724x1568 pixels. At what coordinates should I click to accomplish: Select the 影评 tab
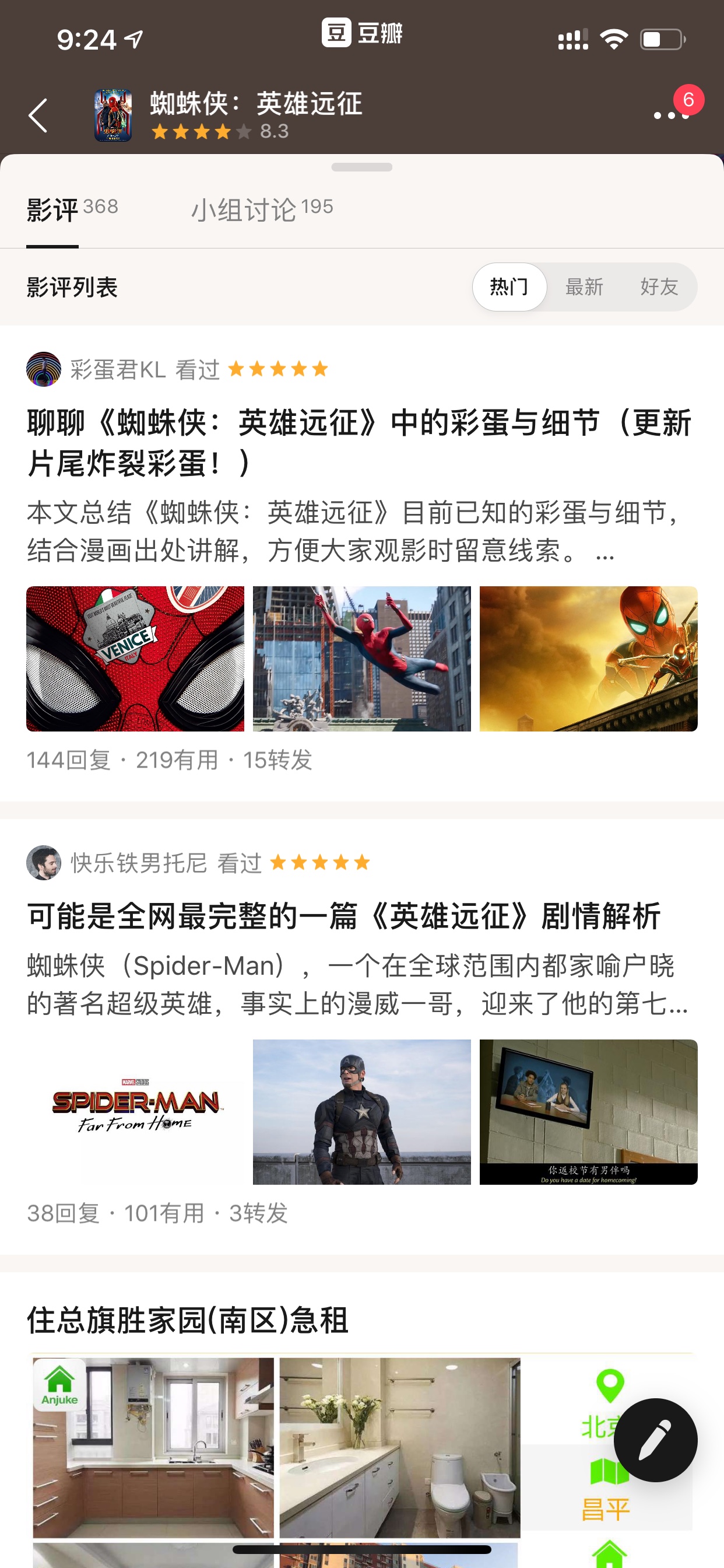72,210
